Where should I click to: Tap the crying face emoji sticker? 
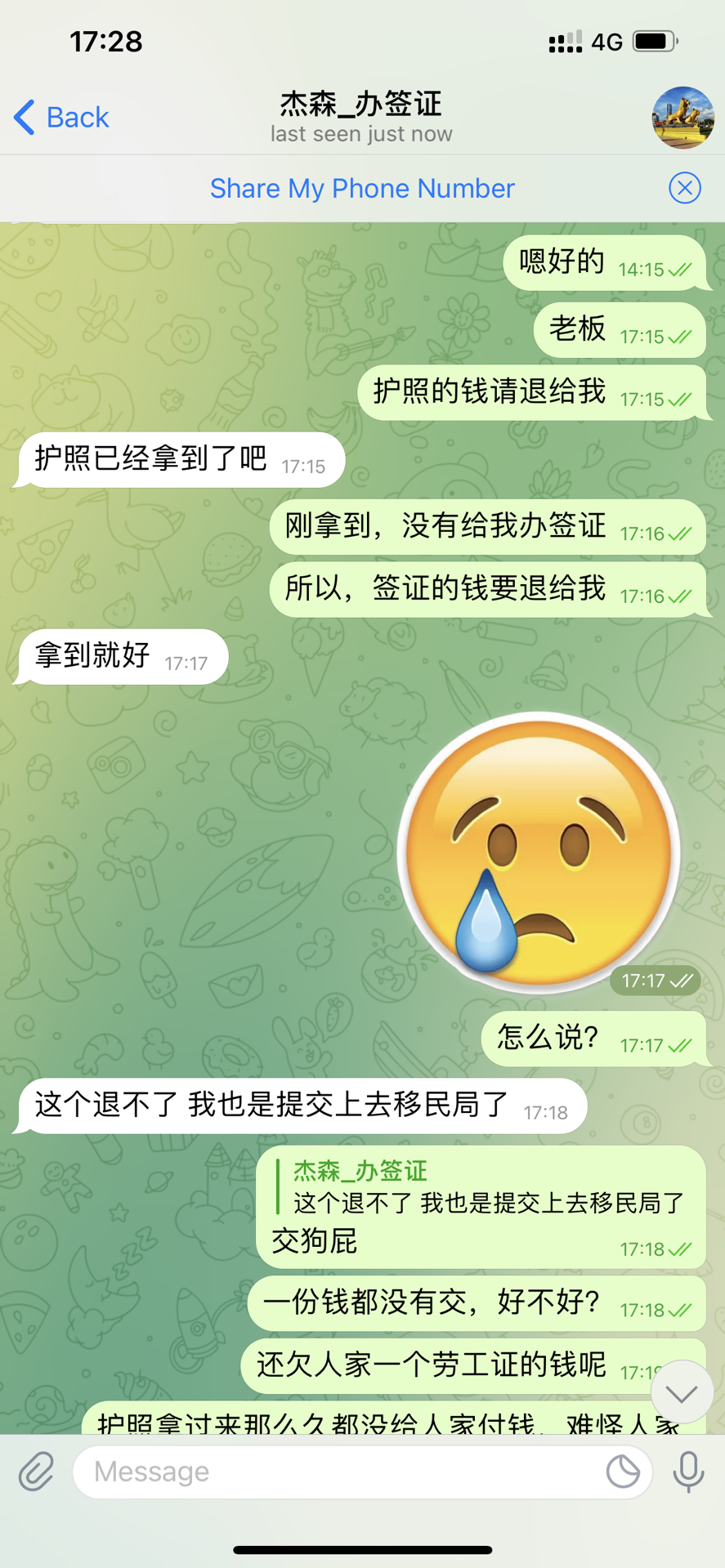tap(539, 852)
